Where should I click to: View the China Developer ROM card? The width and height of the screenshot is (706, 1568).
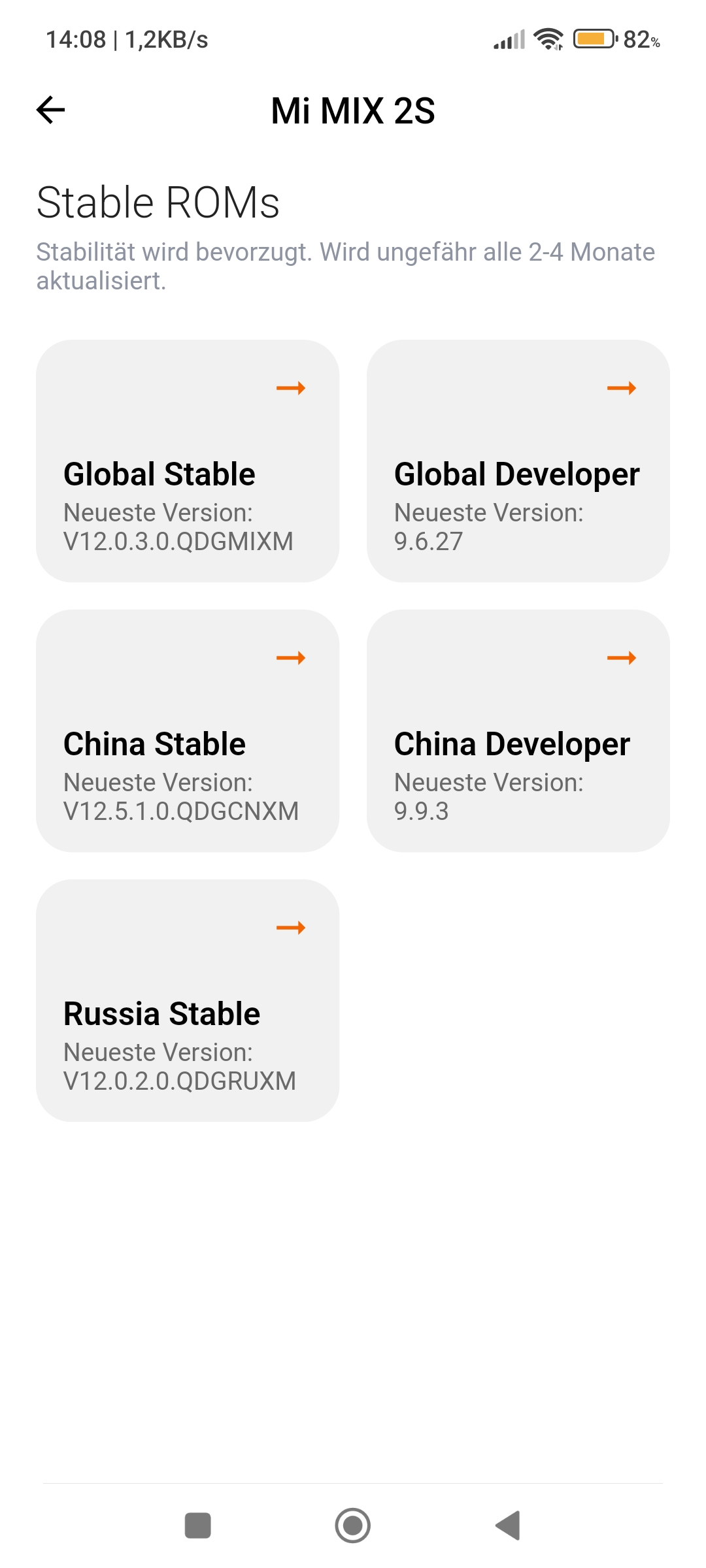(518, 730)
